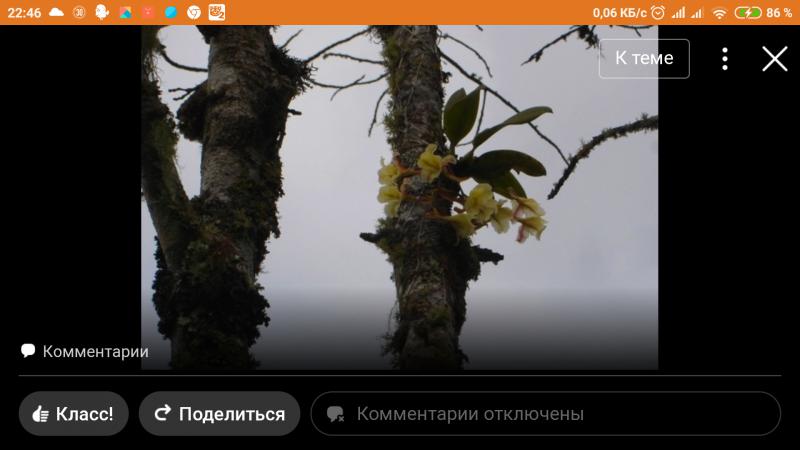Tap the disabled comments field
The height and width of the screenshot is (450, 800).
(x=545, y=413)
